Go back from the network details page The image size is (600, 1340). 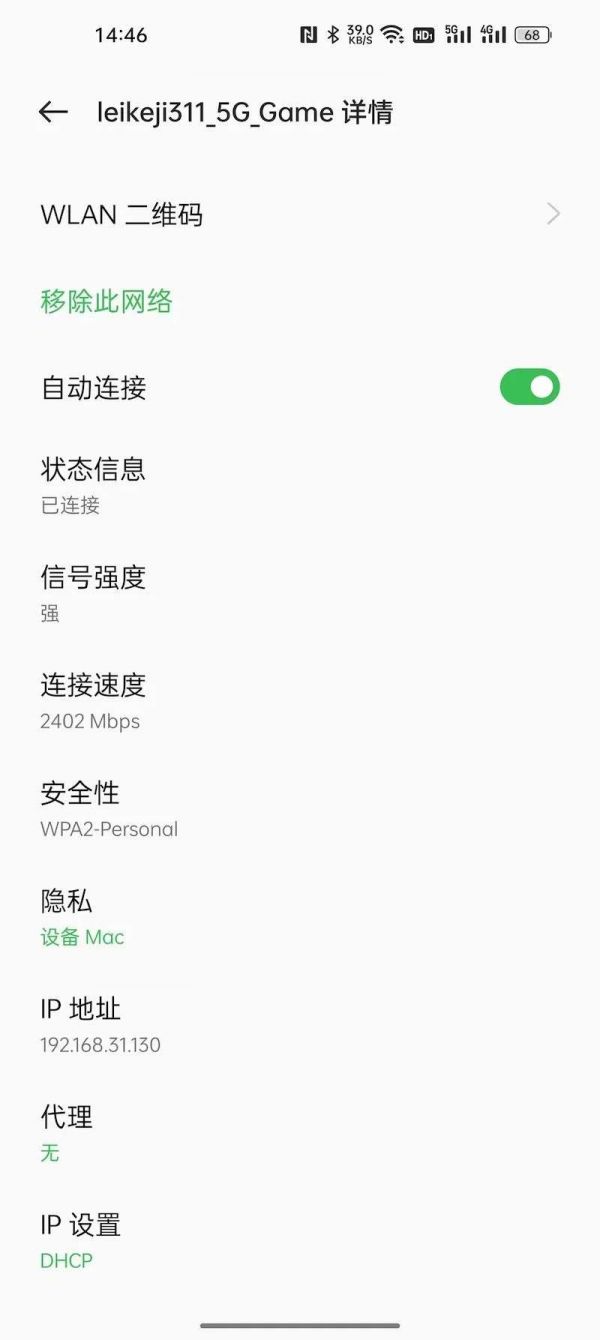[x=53, y=112]
